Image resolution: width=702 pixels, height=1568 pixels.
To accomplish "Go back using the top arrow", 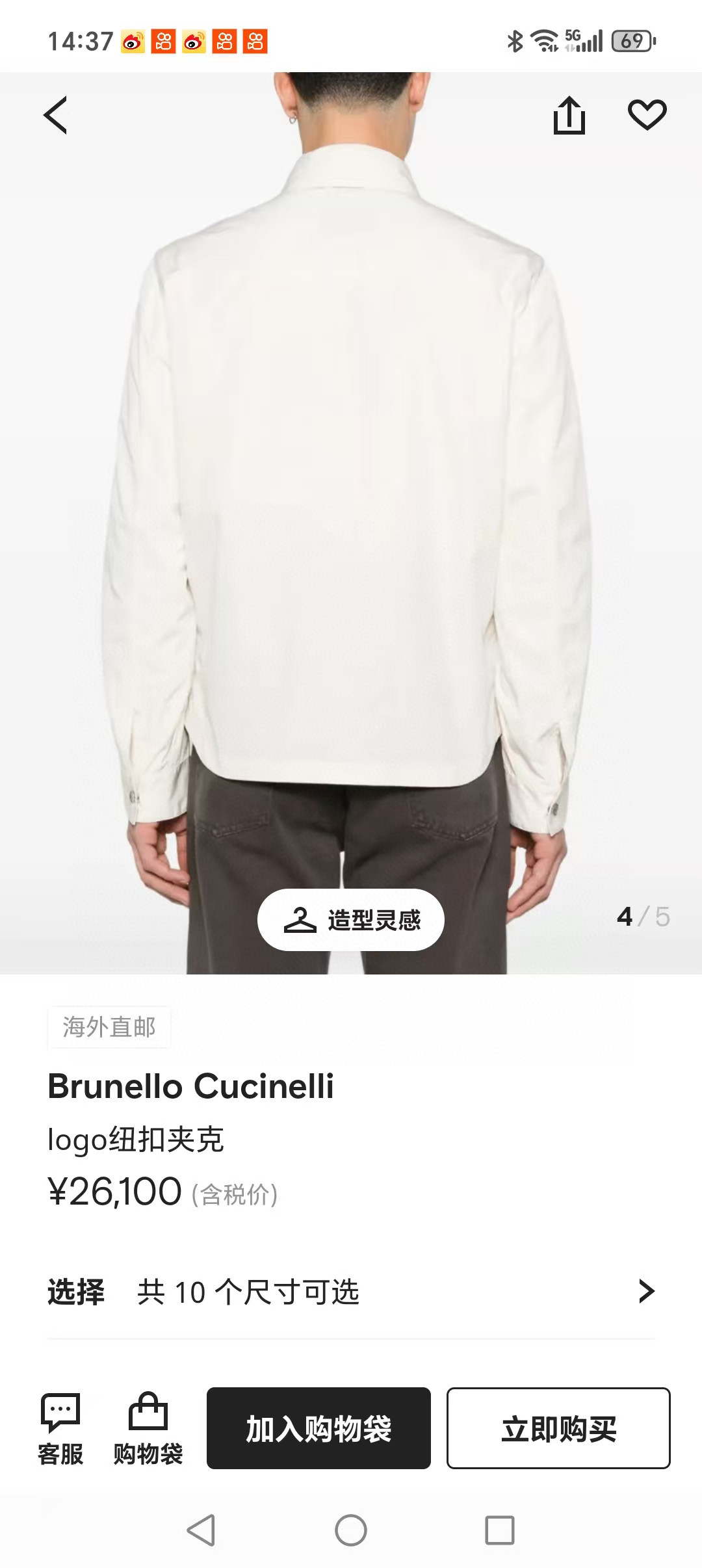I will tap(56, 115).
